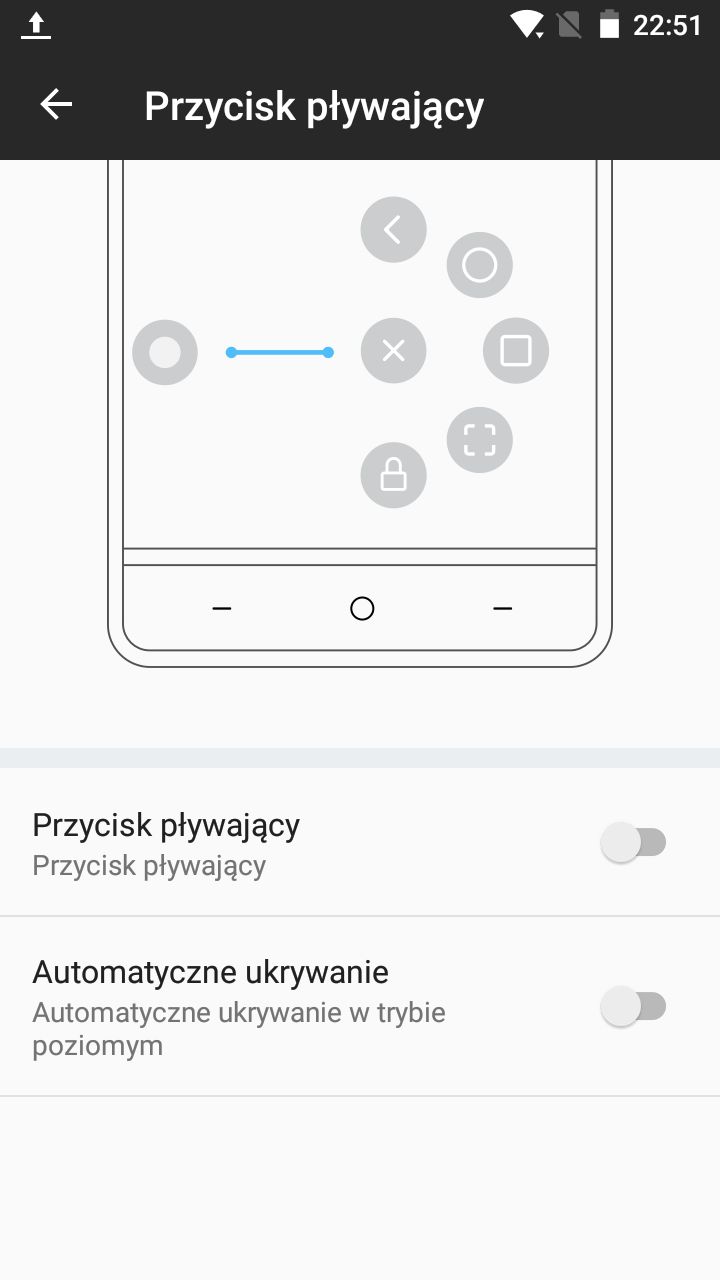Tap the X close icon in preview

pos(393,351)
